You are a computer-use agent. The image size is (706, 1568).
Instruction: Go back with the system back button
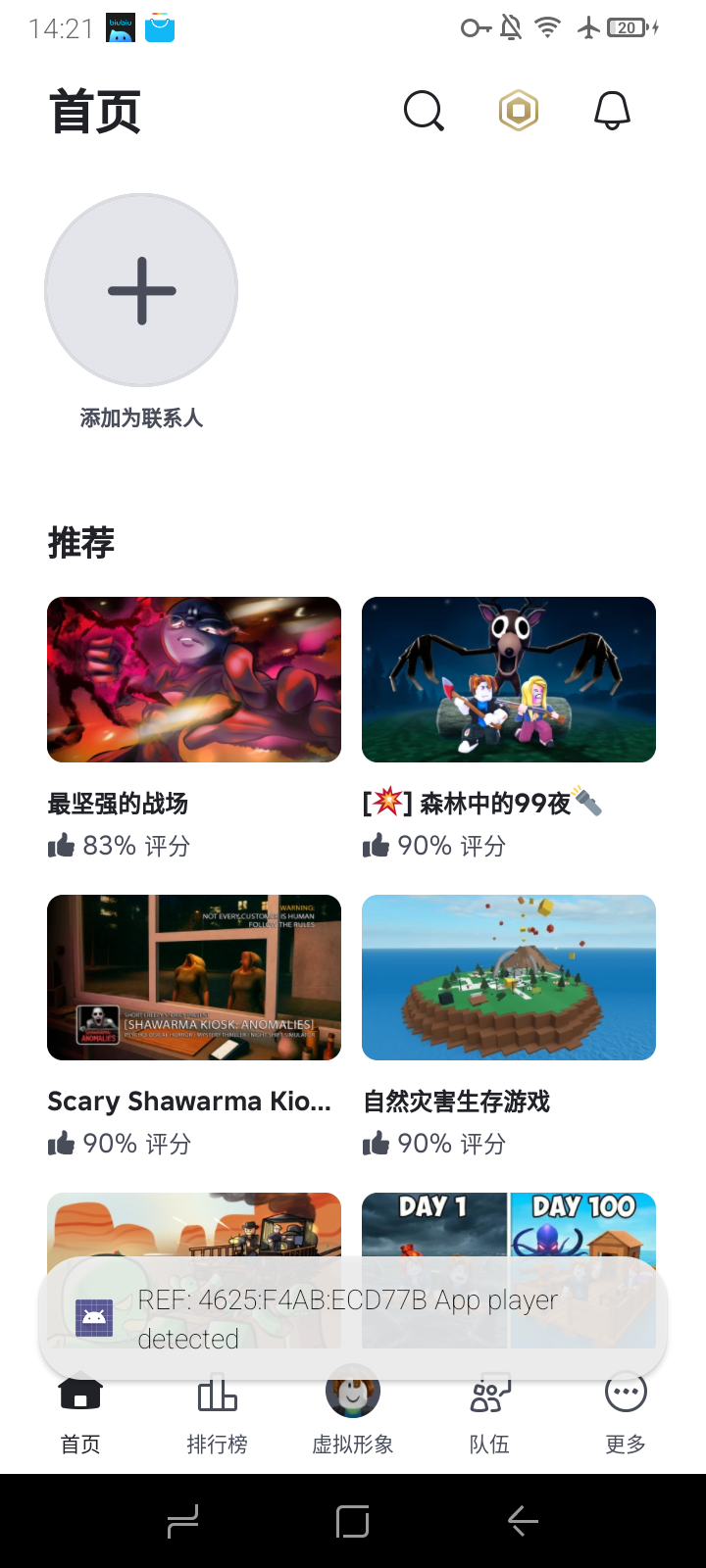(523, 1521)
